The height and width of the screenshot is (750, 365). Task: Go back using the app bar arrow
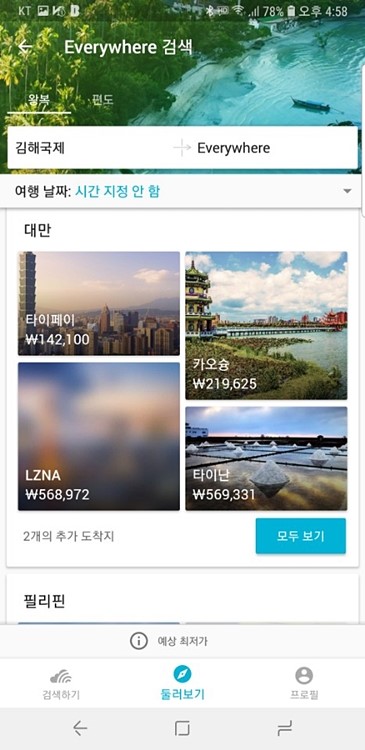25,46
